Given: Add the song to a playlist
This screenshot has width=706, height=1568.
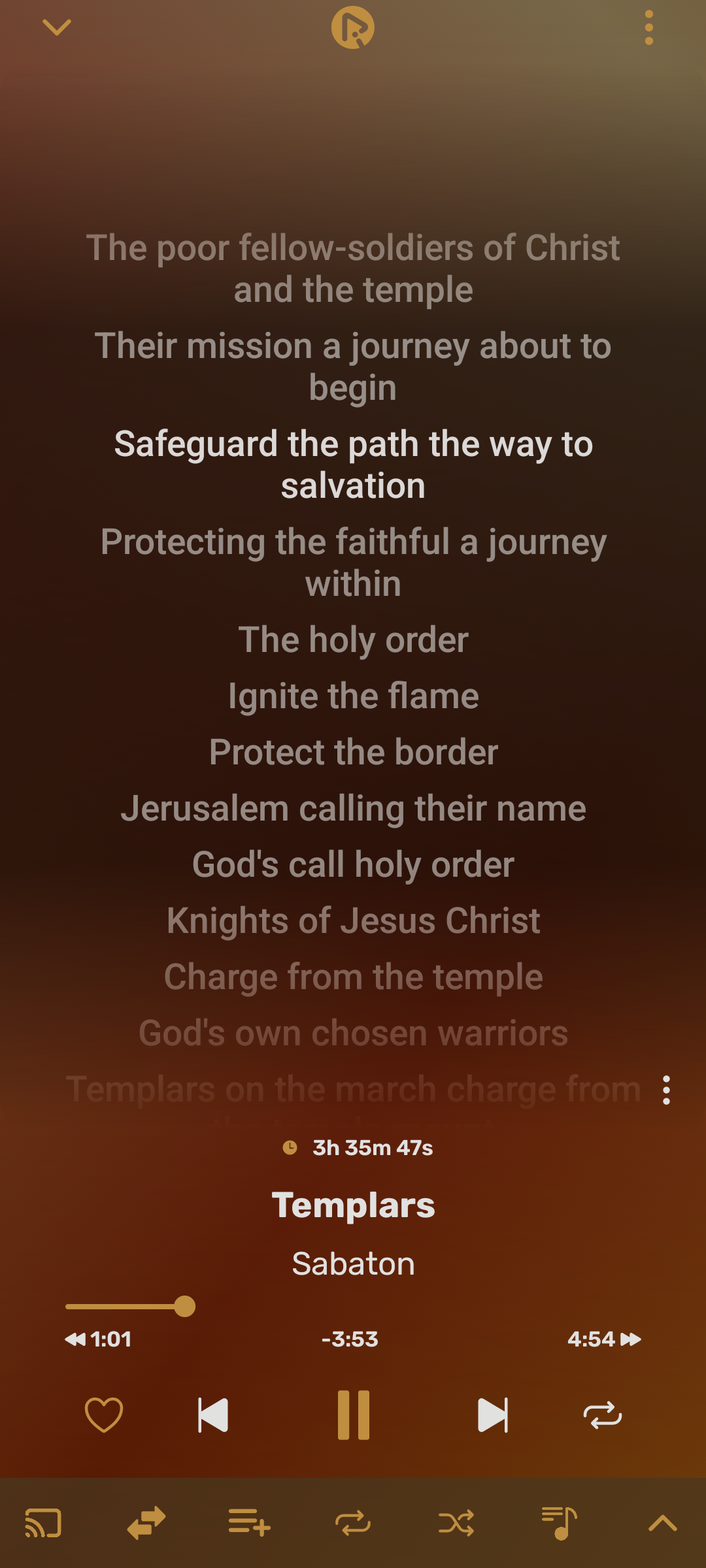Looking at the screenshot, I should [250, 1524].
